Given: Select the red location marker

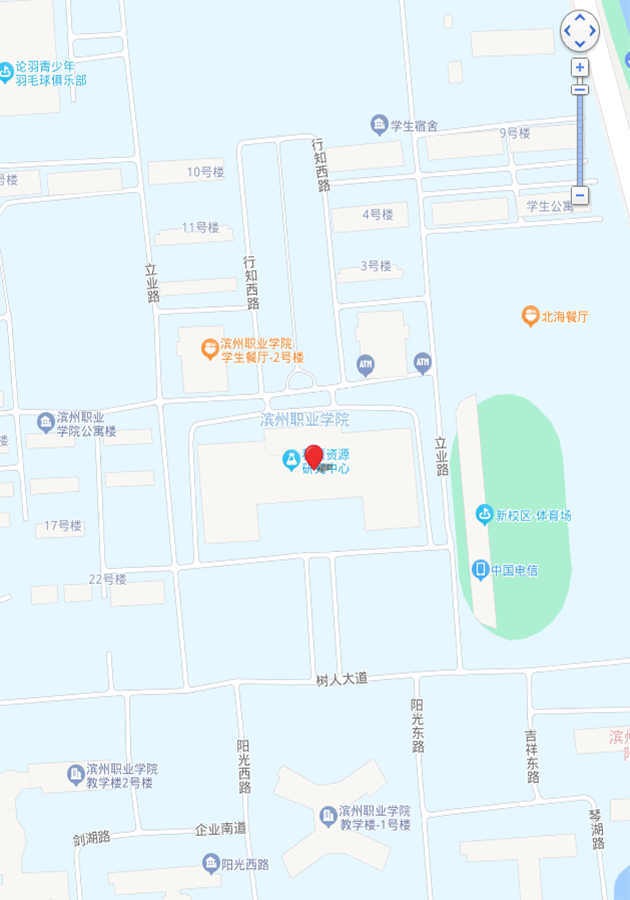Looking at the screenshot, I should pos(314,456).
